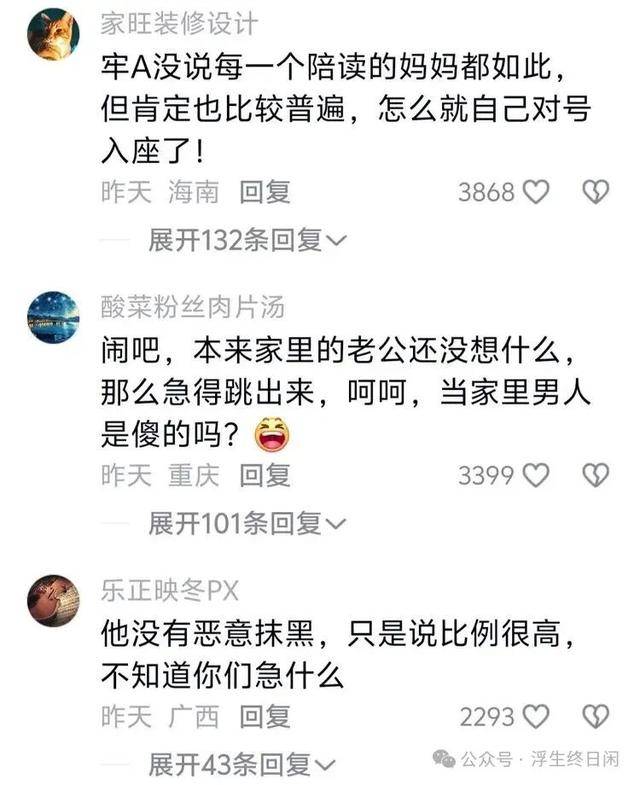
Task: View 酸菜粉丝肉片汤's profile via the avatar
Action: pyautogui.click(x=53, y=318)
